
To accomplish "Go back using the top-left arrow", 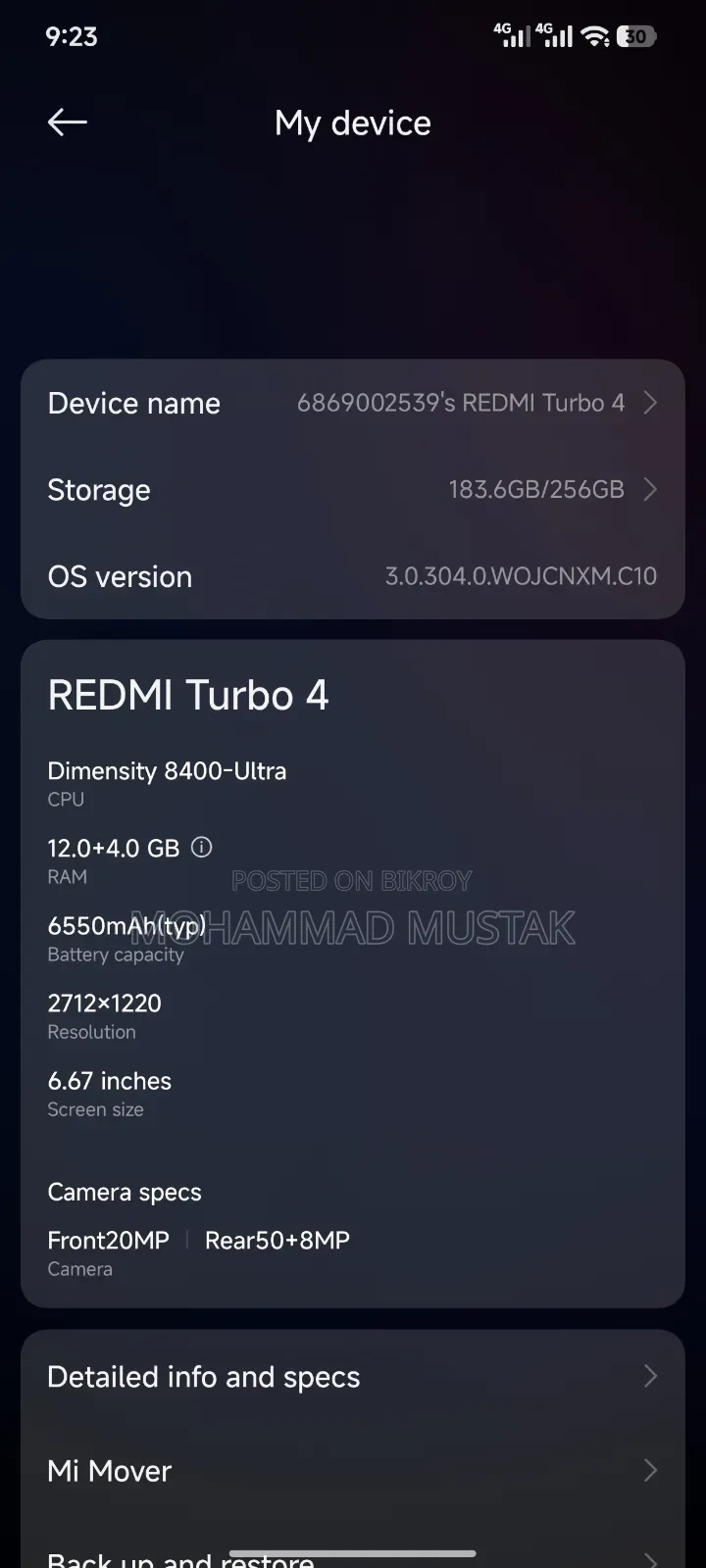I will [68, 122].
